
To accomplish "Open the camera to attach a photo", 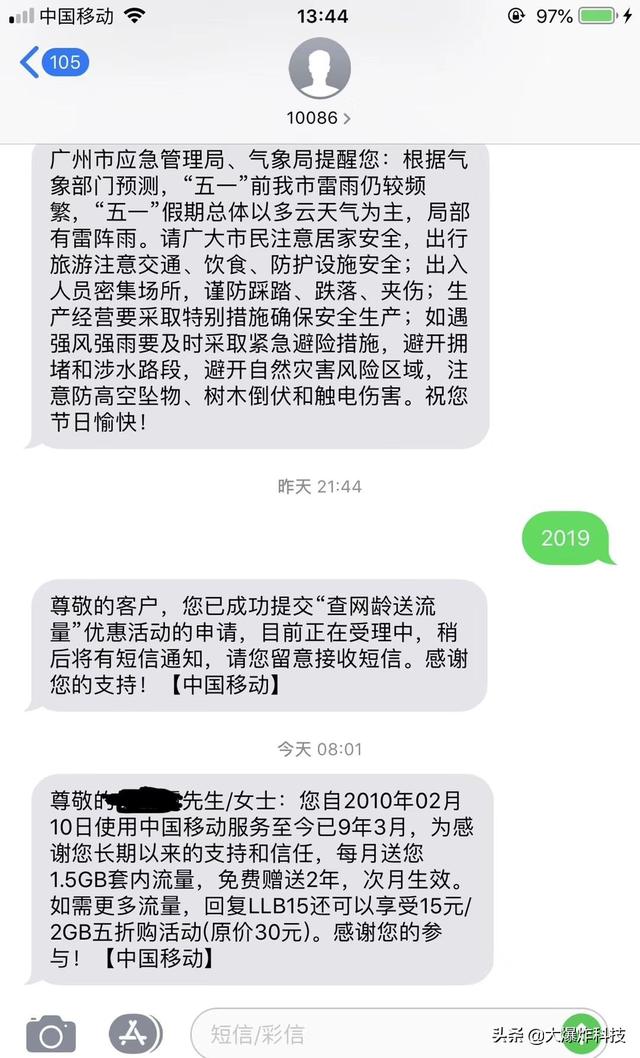I will [x=49, y=1033].
